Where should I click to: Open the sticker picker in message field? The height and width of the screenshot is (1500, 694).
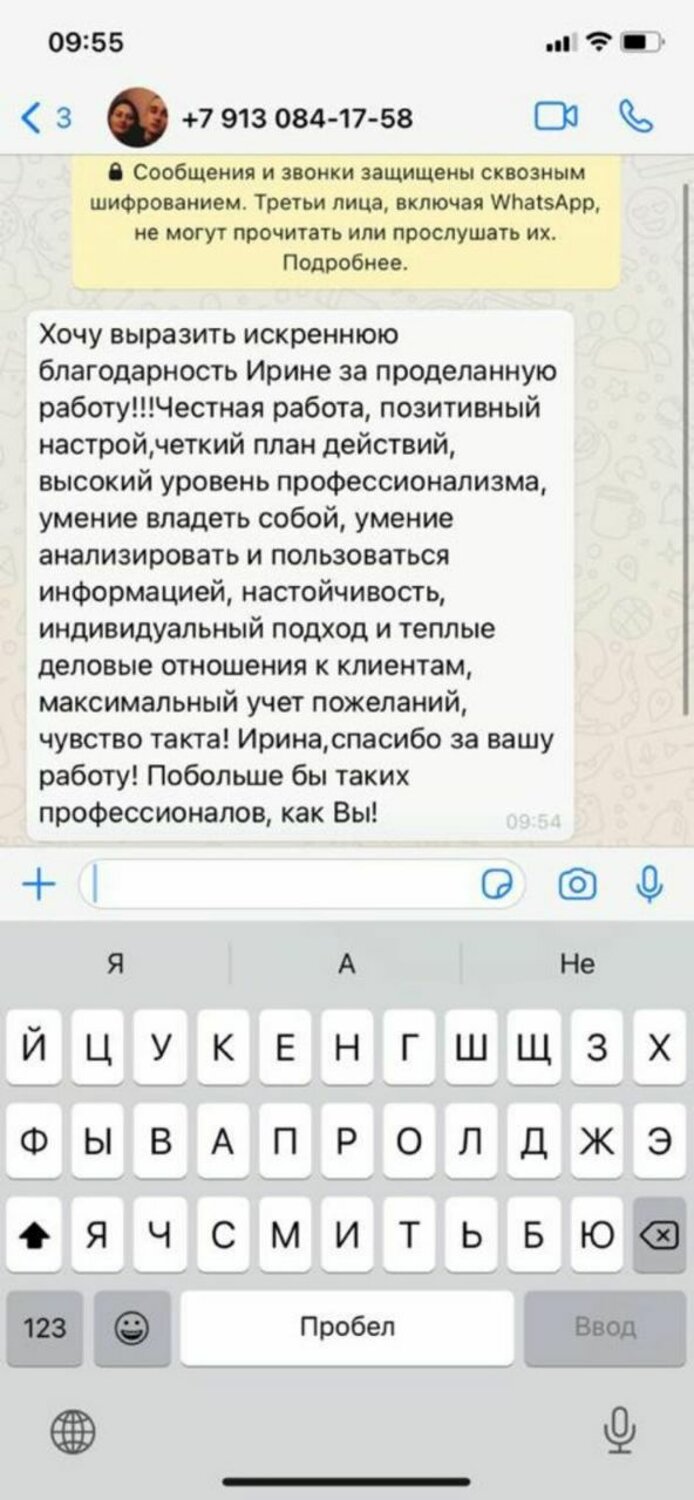pyautogui.click(x=496, y=885)
